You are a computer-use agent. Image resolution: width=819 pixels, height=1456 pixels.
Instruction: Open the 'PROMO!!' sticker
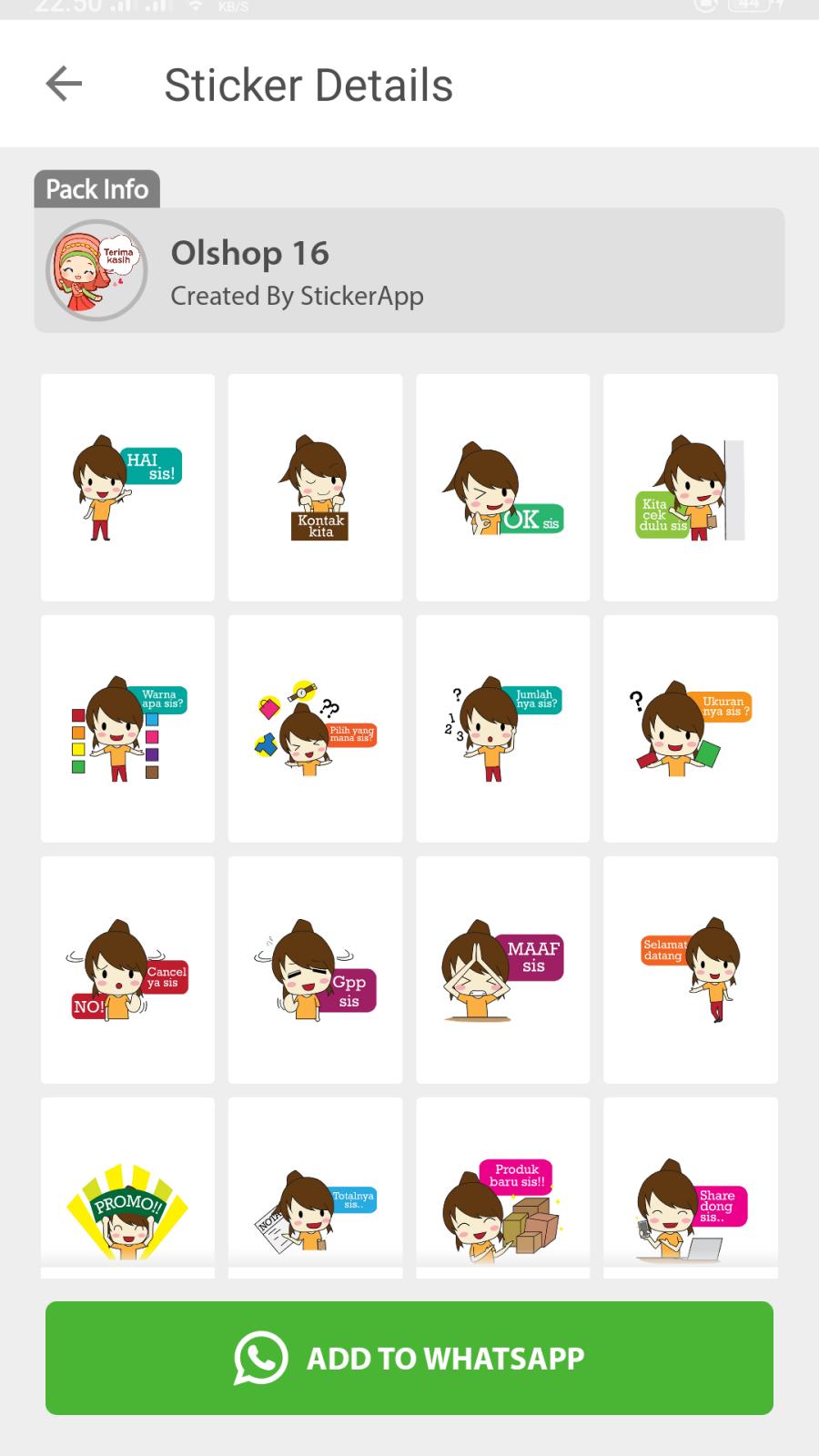click(x=127, y=1201)
